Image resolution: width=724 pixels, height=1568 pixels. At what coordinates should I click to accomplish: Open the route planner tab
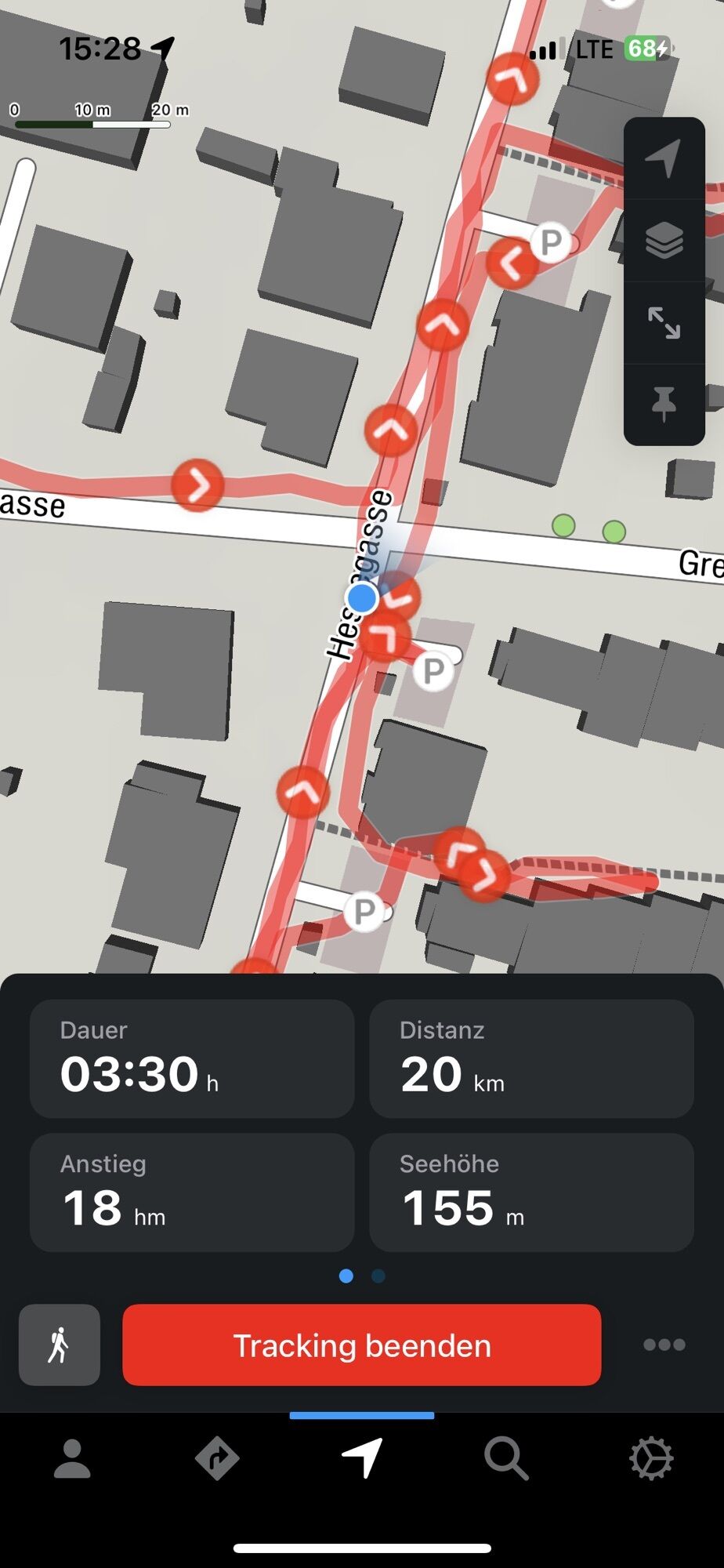pos(217,1459)
